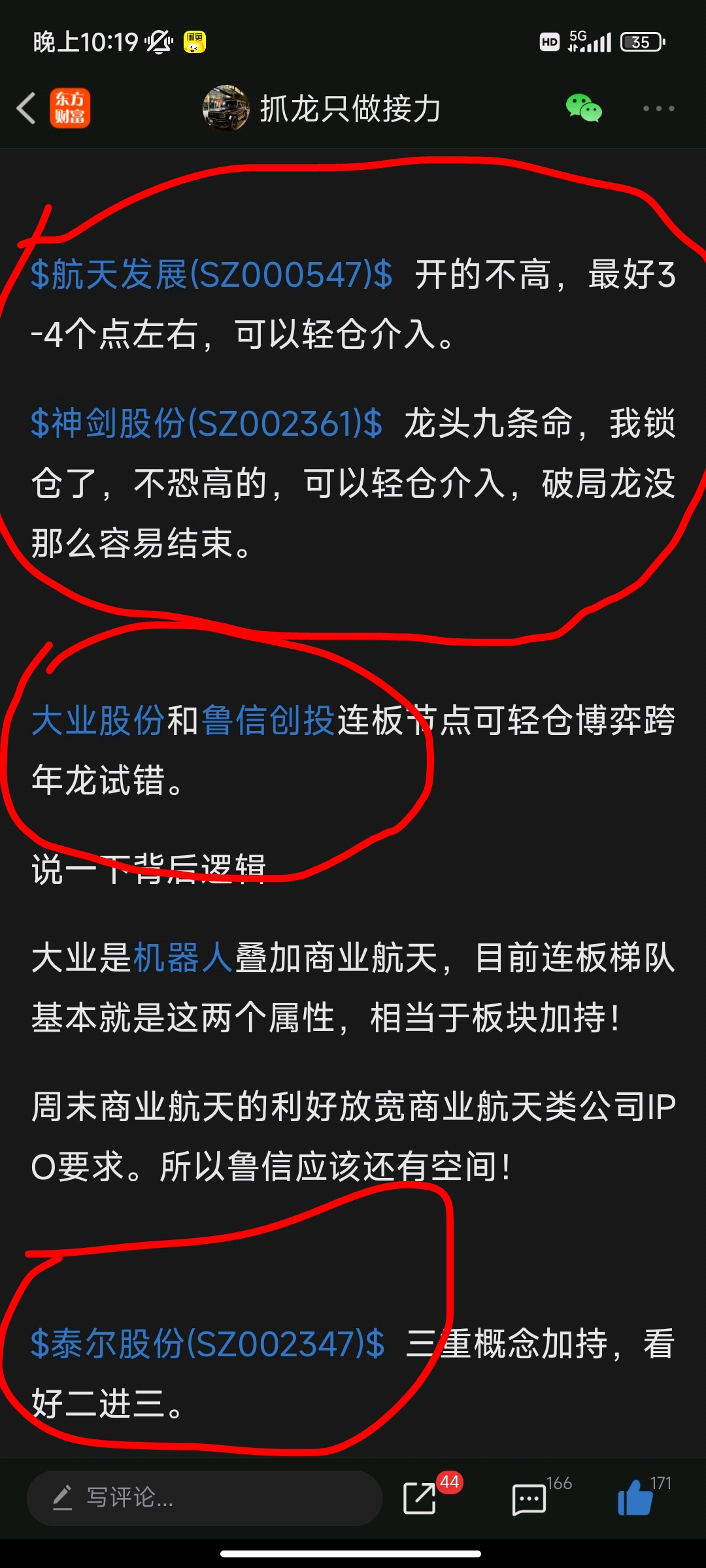Tap the back arrow icon
This screenshot has width=706, height=1568.
tap(26, 108)
